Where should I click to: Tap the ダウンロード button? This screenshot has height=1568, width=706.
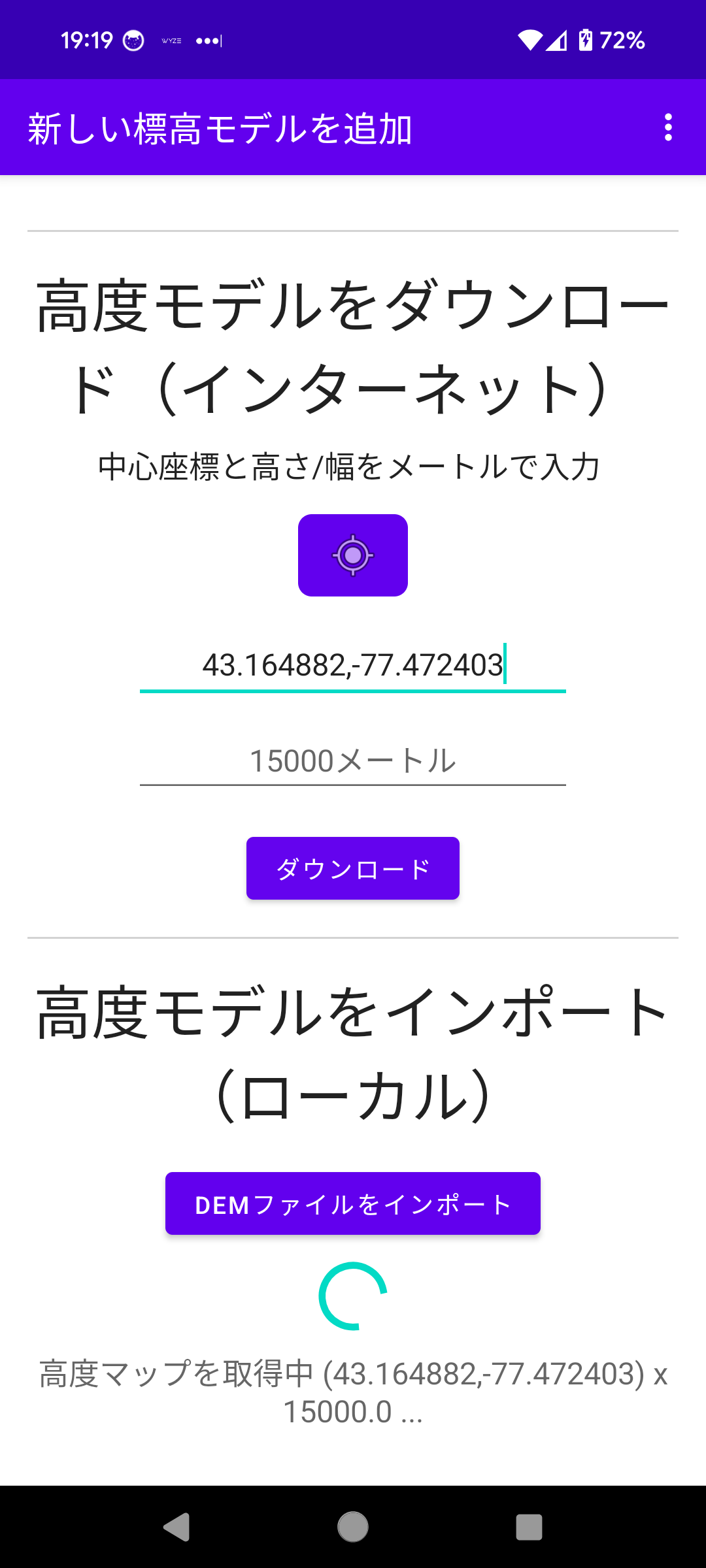point(353,868)
